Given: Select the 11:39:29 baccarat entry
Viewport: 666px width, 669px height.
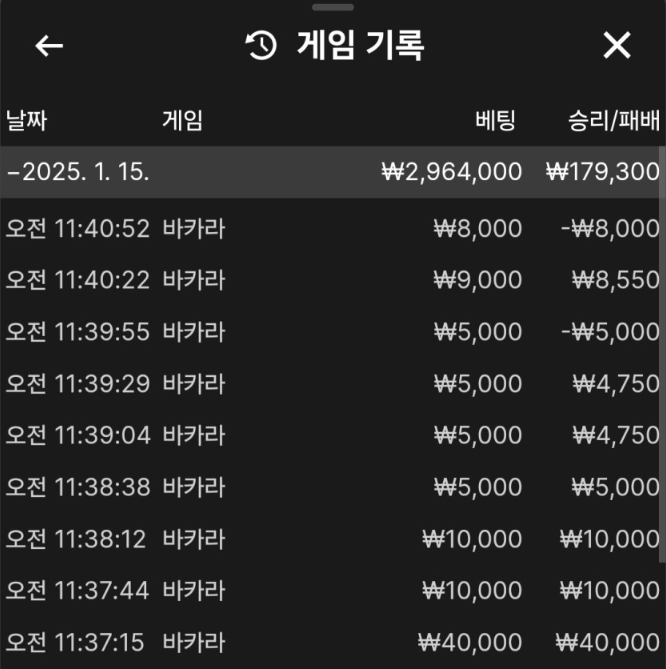Looking at the screenshot, I should [332, 384].
